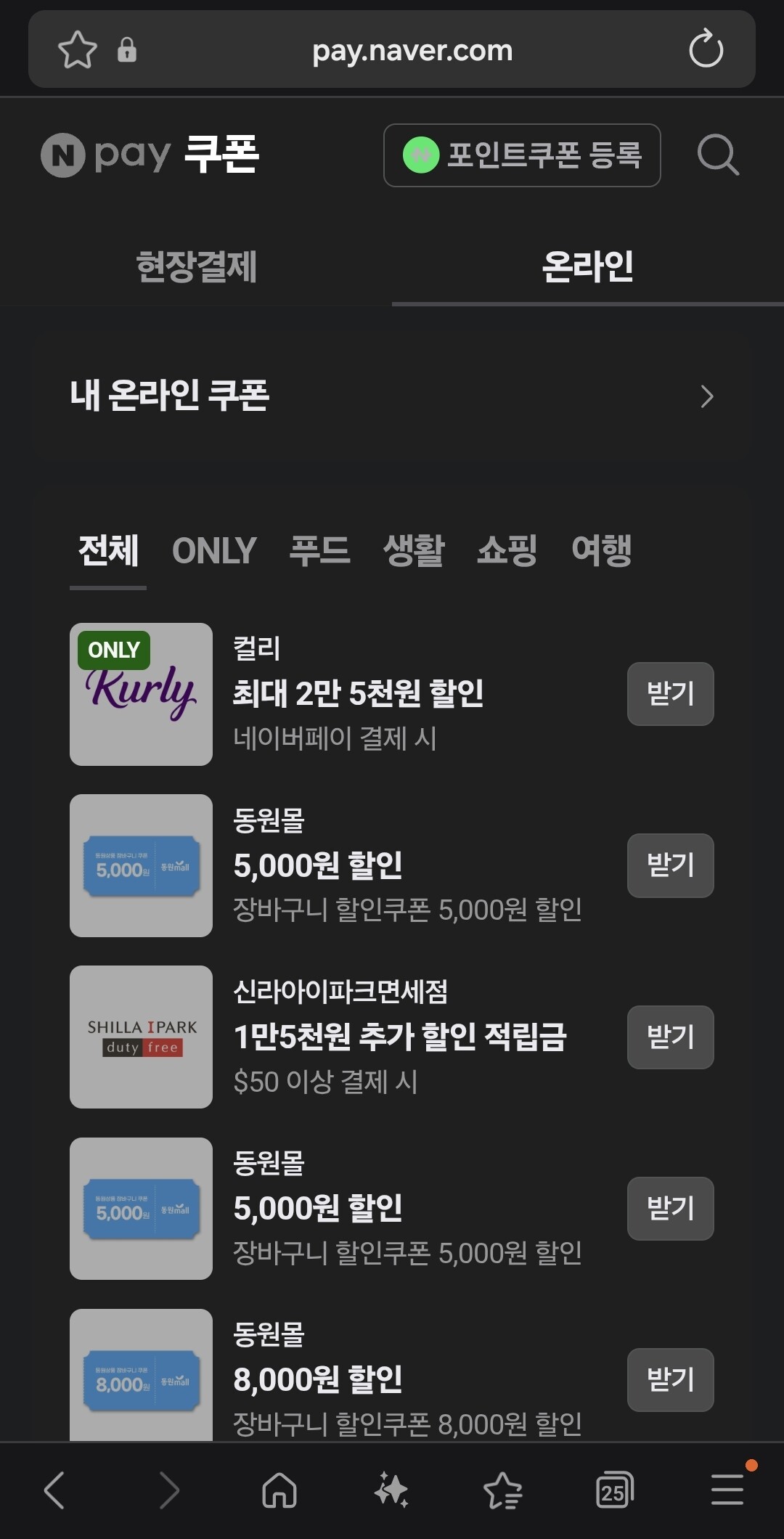Go back to previous page
Screen dimensions: 784x1539
(x=55, y=1491)
